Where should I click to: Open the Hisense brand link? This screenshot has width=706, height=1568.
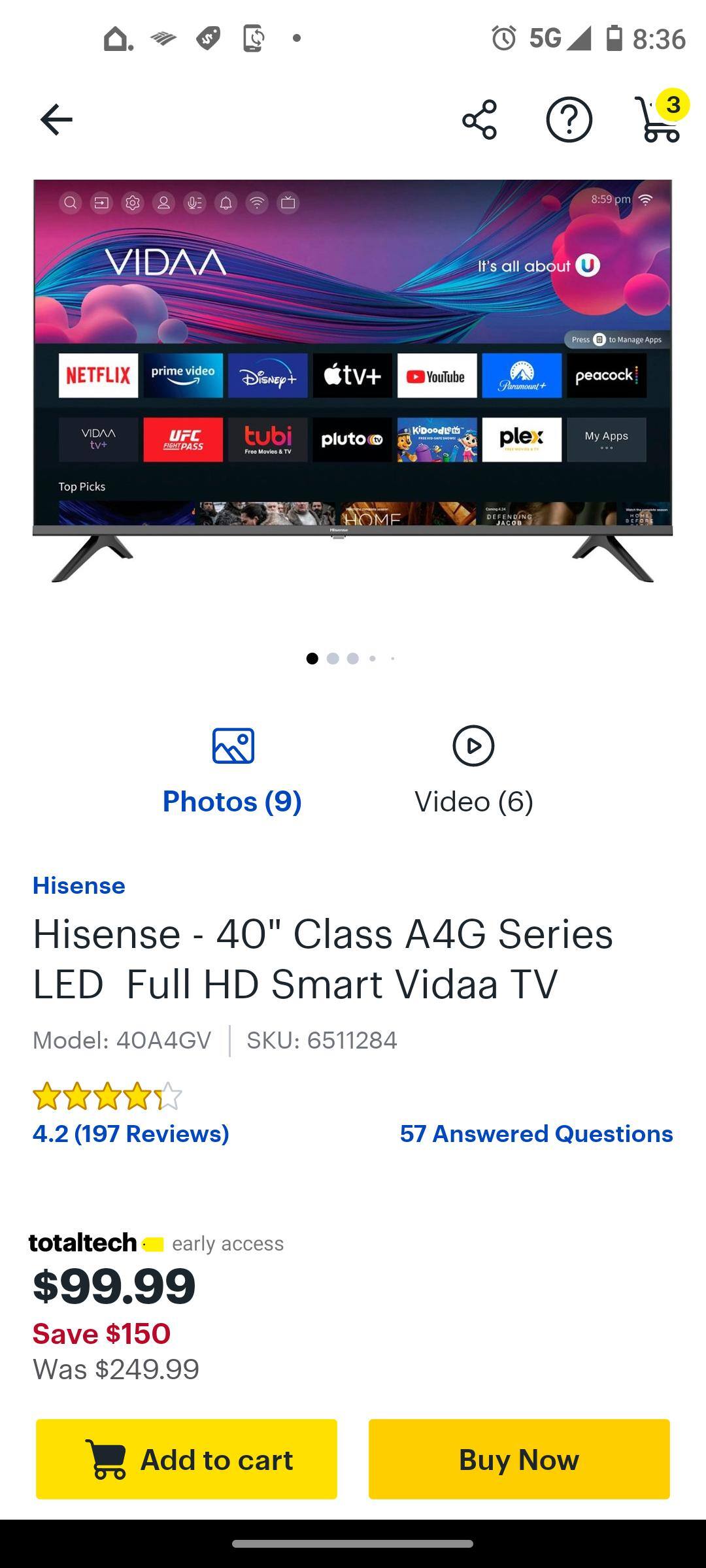coord(79,885)
